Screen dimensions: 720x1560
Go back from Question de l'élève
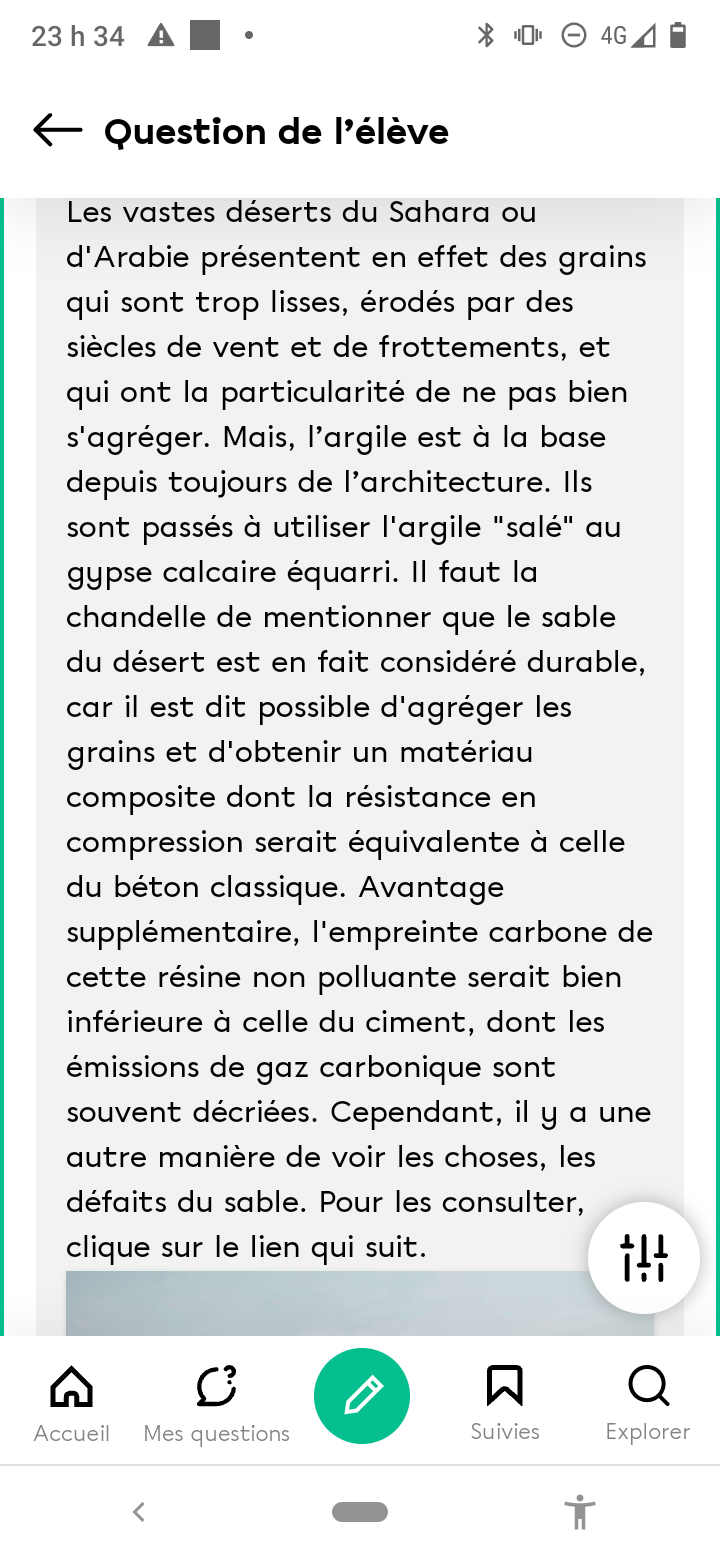(57, 130)
